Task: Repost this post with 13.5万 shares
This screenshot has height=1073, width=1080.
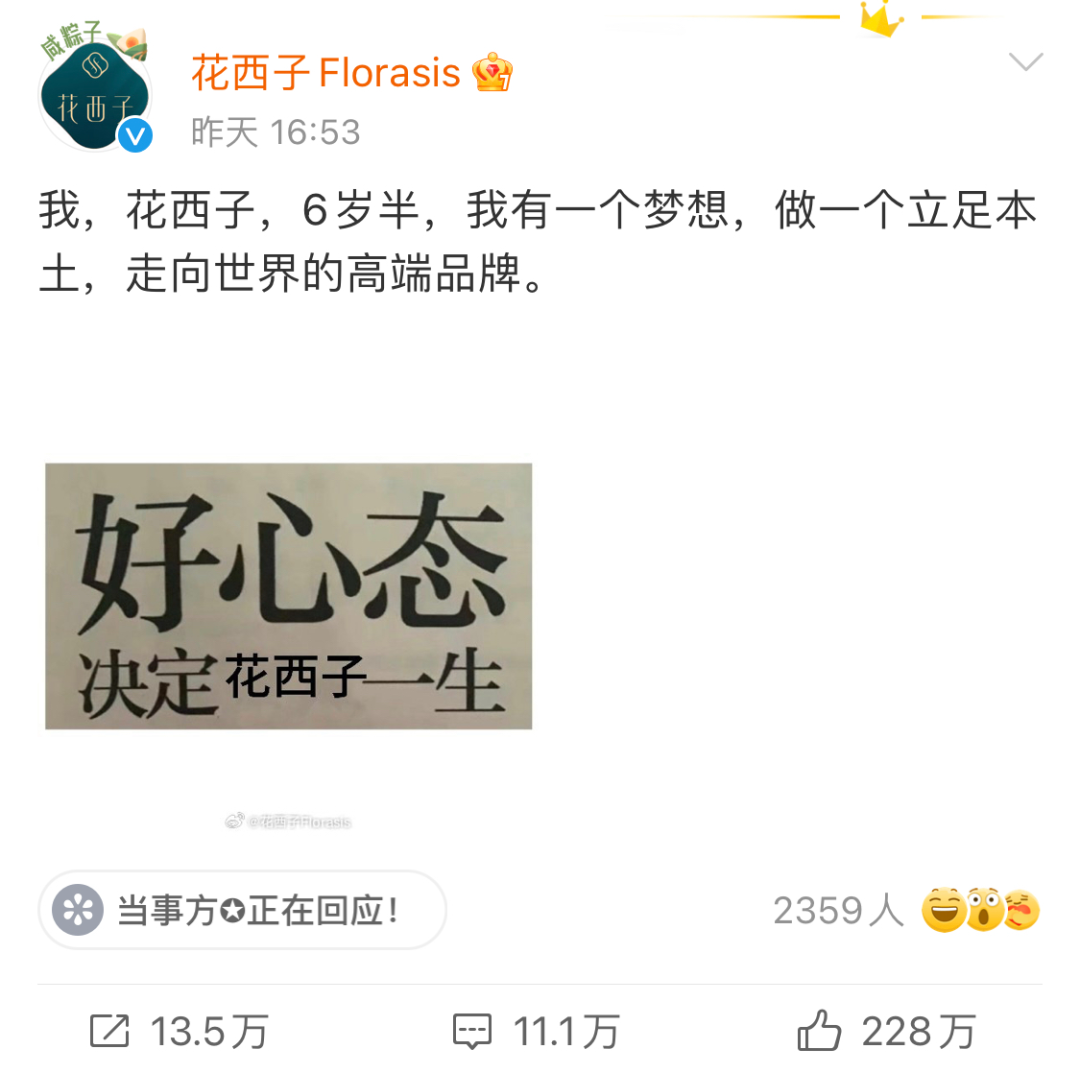Action: [x=178, y=1031]
